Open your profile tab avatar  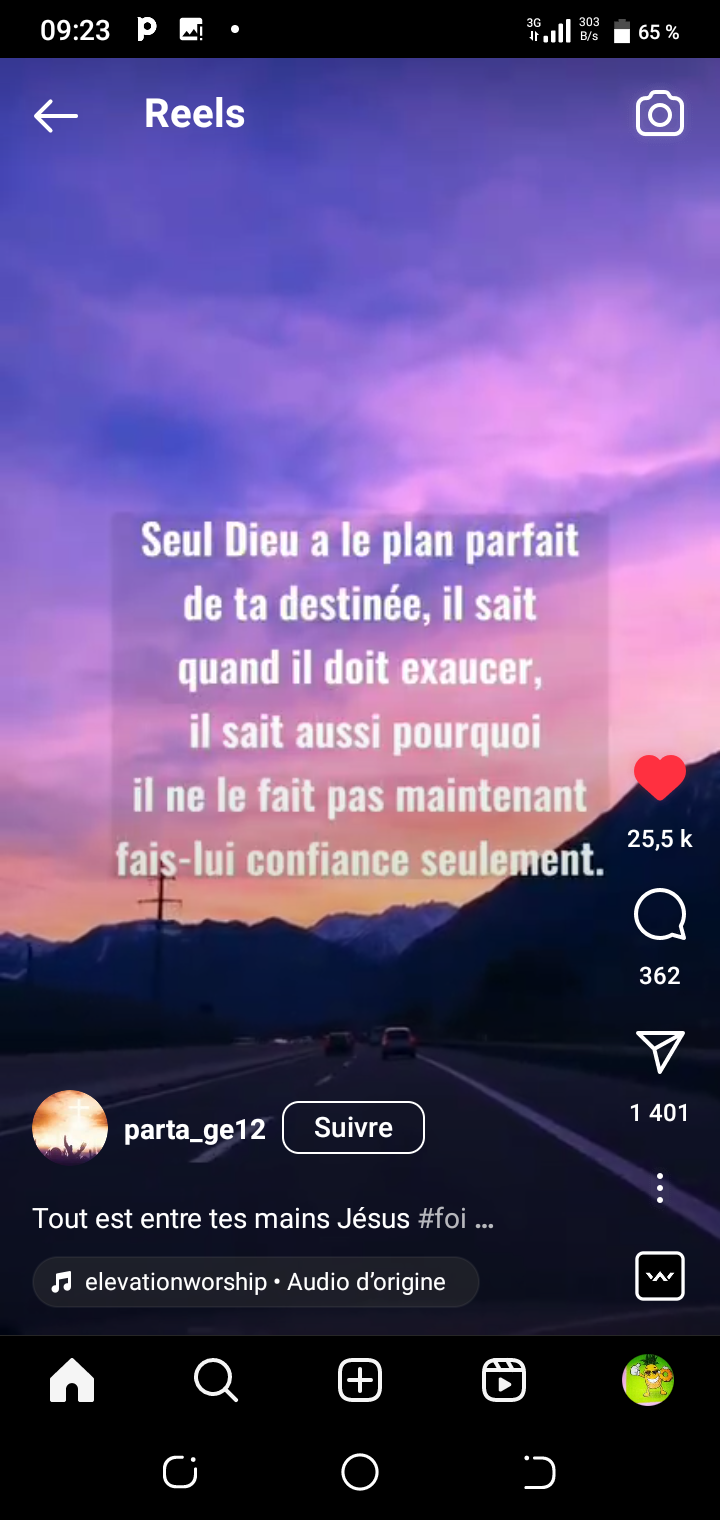pos(648,1381)
